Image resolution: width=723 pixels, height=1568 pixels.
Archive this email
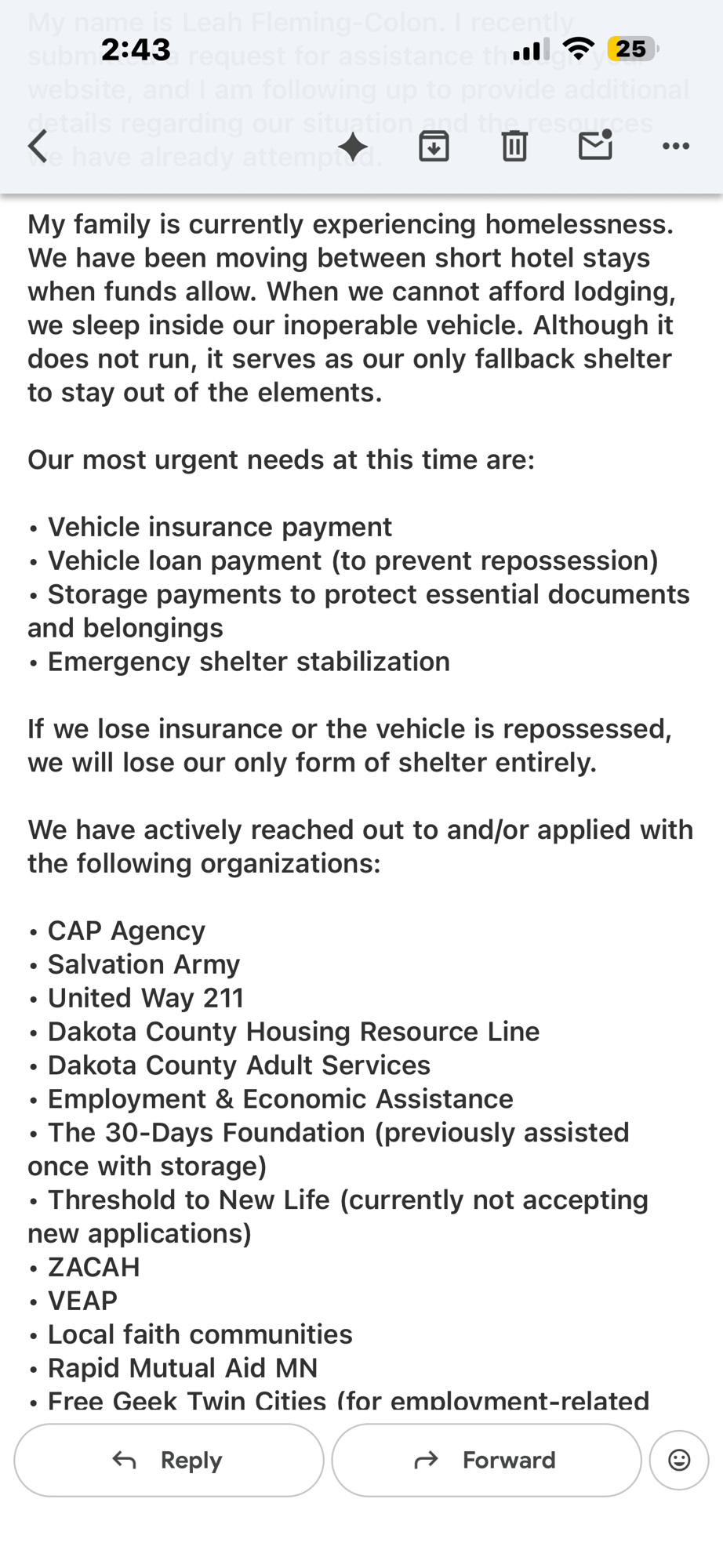pos(434,146)
